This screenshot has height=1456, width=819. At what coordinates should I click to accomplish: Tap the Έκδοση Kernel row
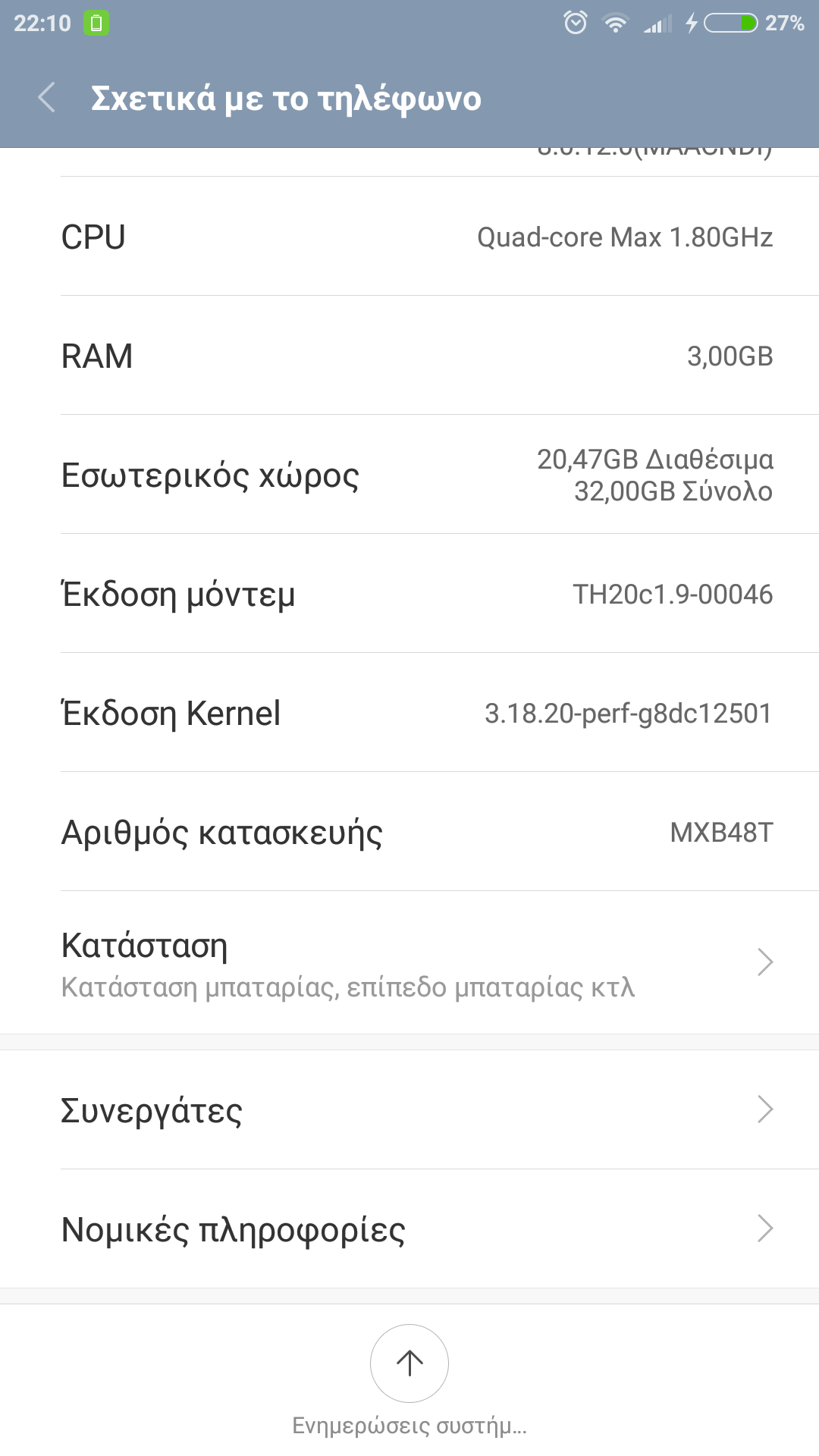[409, 713]
